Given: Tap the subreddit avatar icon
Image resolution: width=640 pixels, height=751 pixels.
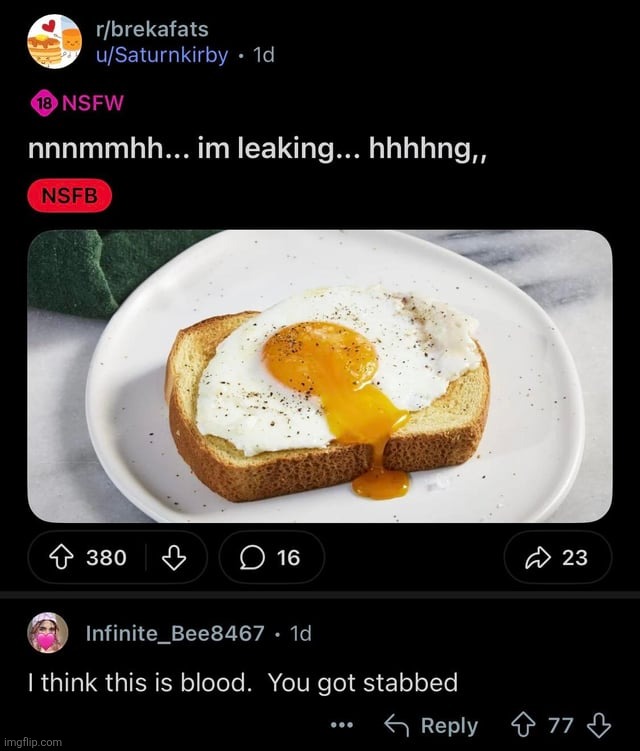Looking at the screenshot, I should 54,42.
